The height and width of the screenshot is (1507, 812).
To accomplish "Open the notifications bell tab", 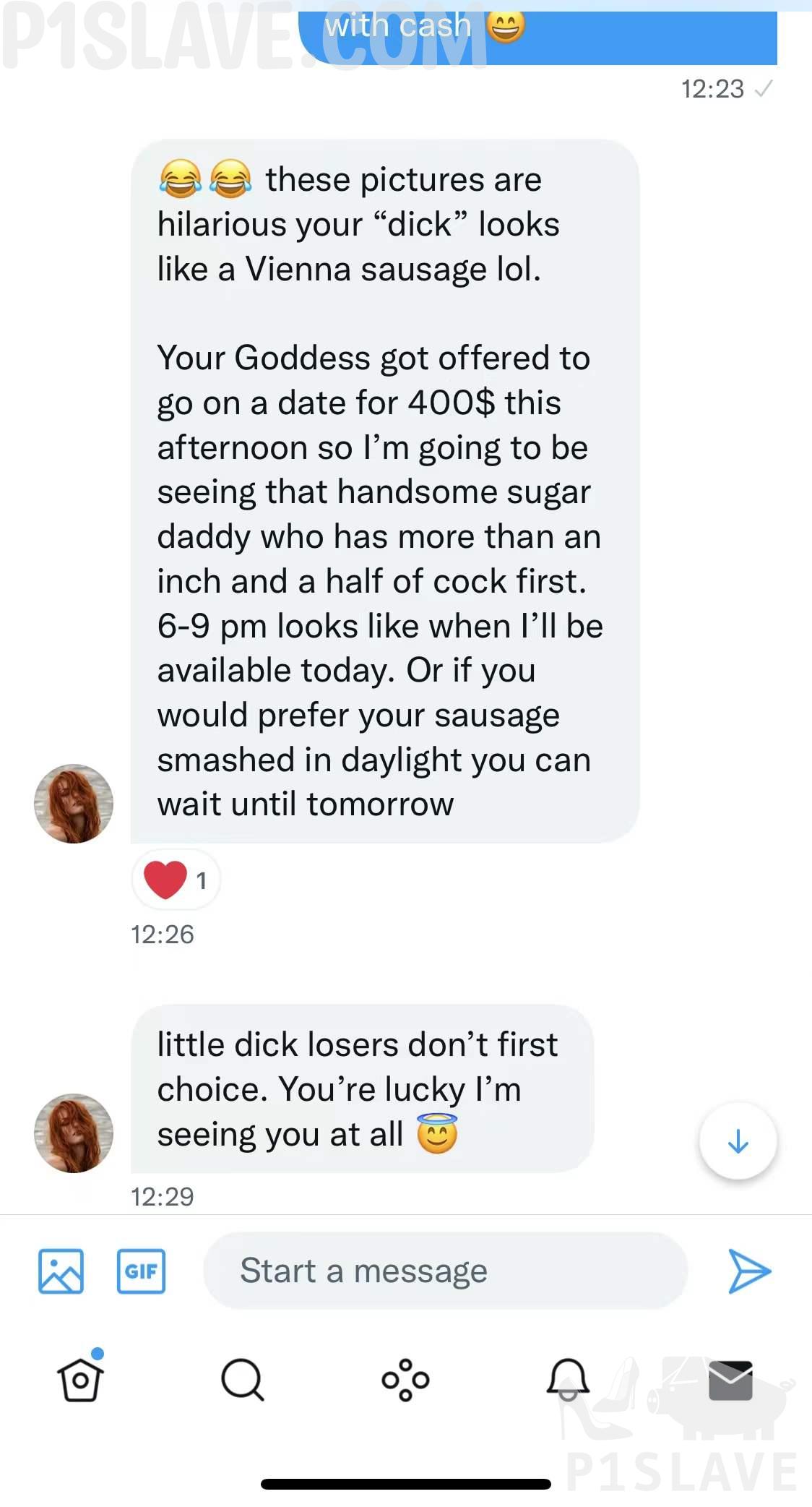I will pos(568,1379).
